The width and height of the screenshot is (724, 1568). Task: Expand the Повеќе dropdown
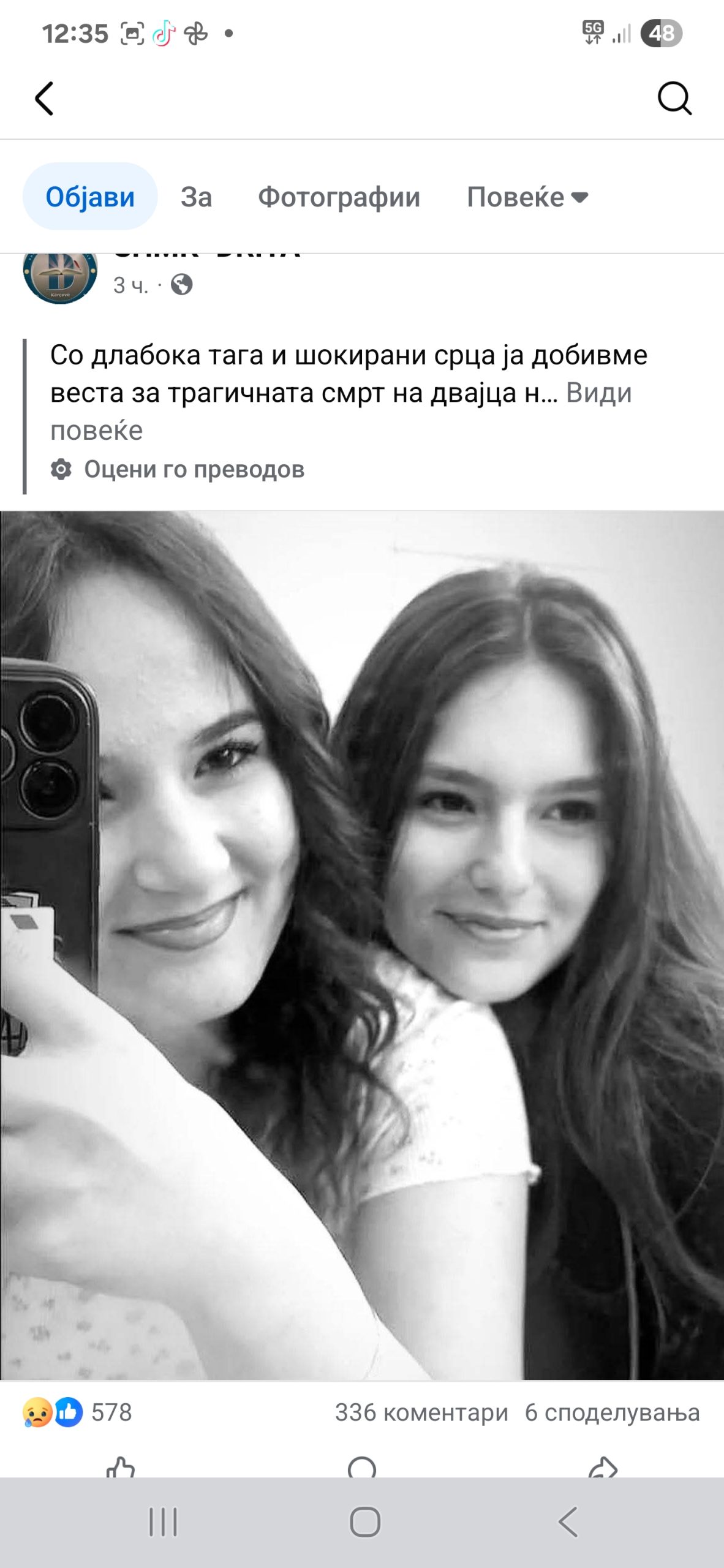click(x=527, y=197)
